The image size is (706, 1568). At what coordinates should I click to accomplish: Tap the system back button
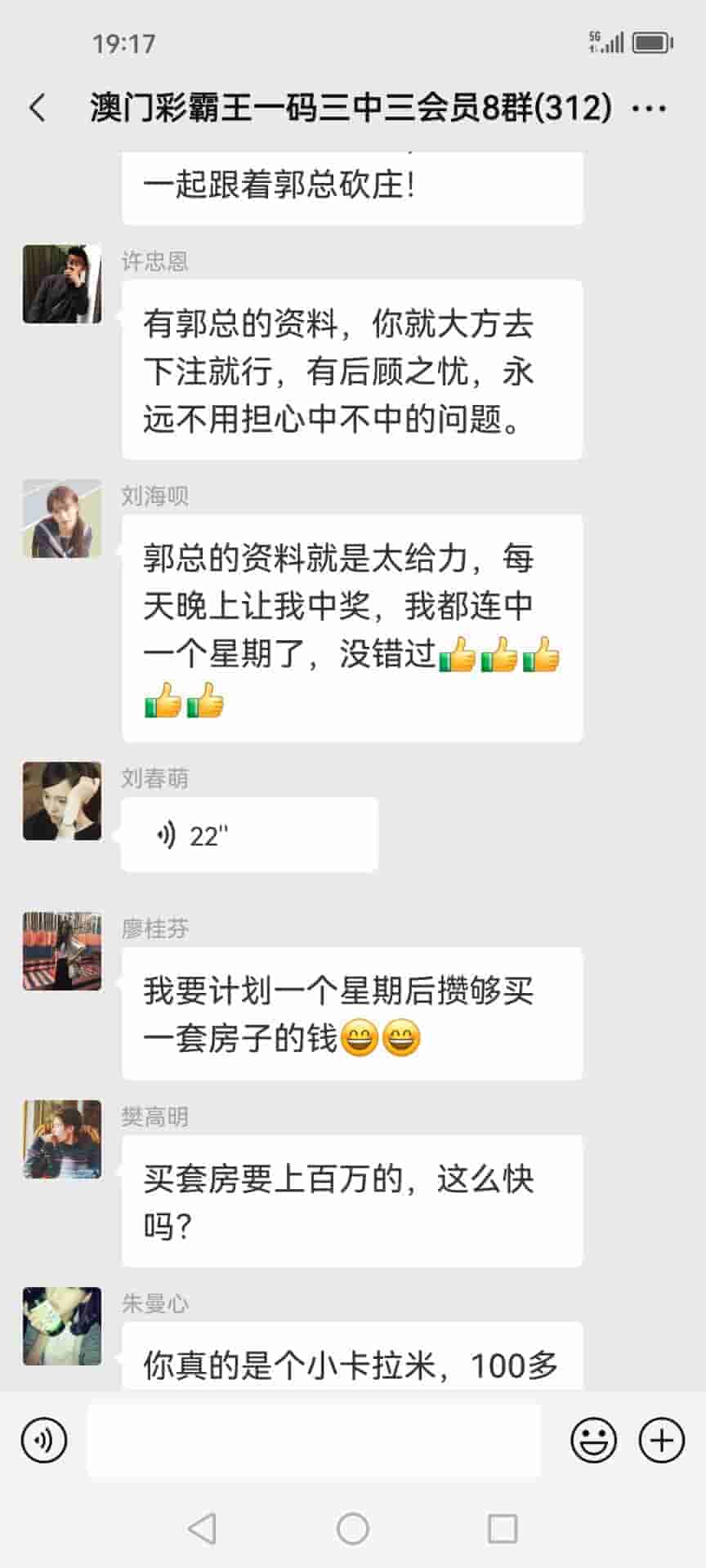[x=202, y=1528]
